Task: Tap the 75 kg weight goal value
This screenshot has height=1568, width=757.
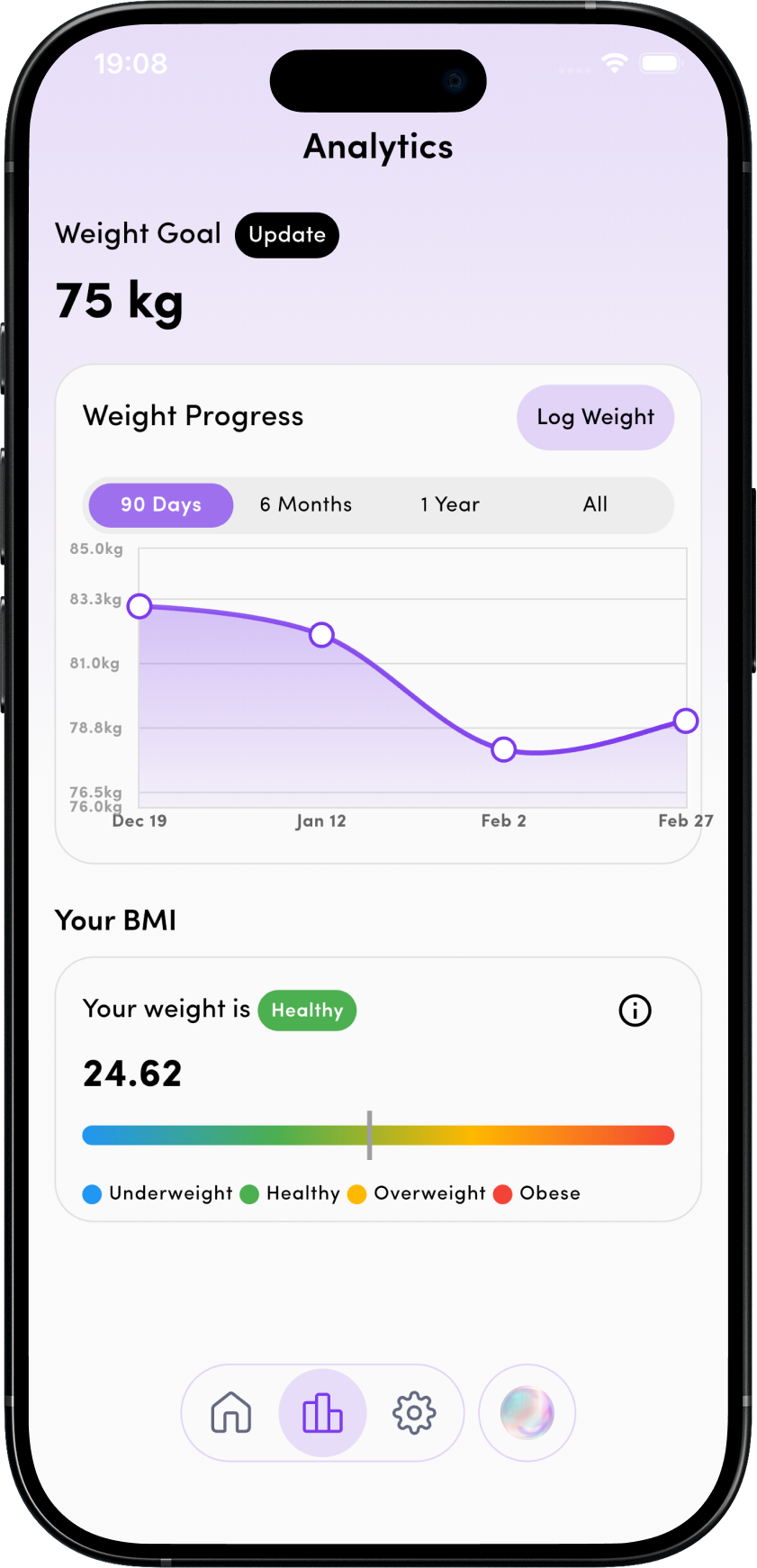Action: 119,301
